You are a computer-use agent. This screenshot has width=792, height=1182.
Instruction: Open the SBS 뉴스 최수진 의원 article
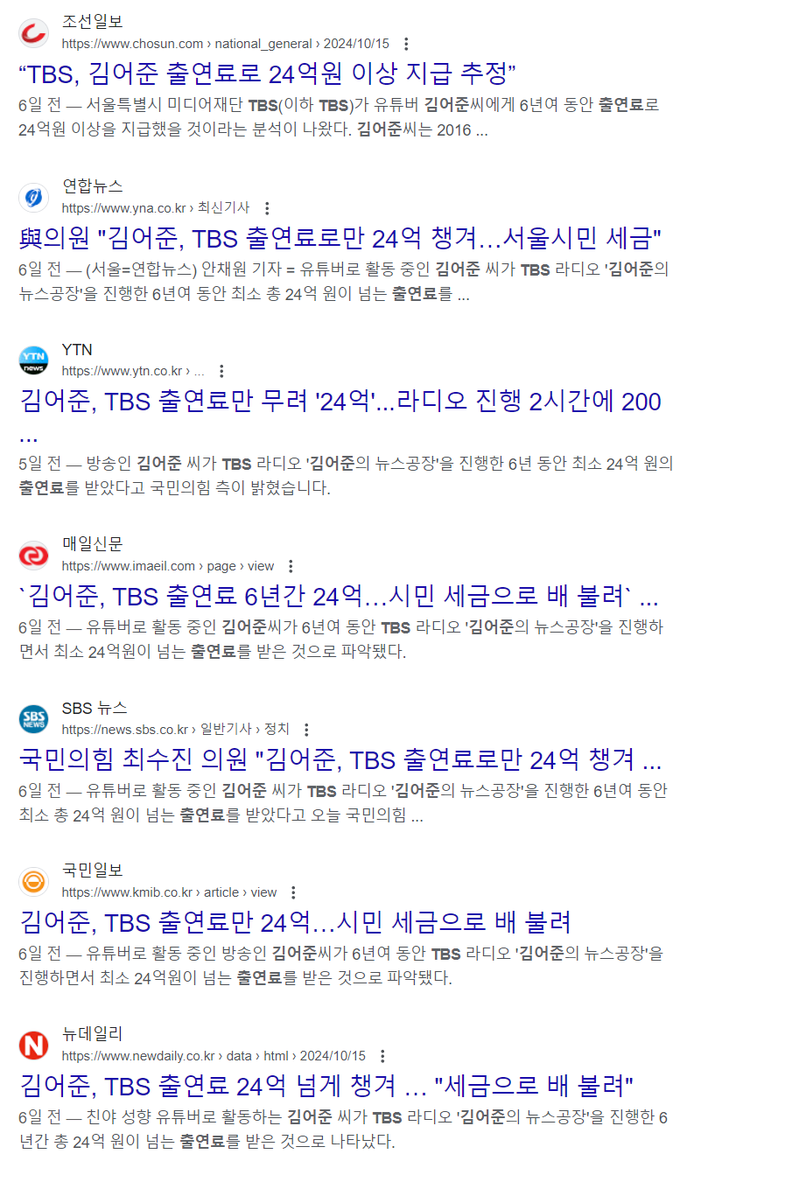340,758
